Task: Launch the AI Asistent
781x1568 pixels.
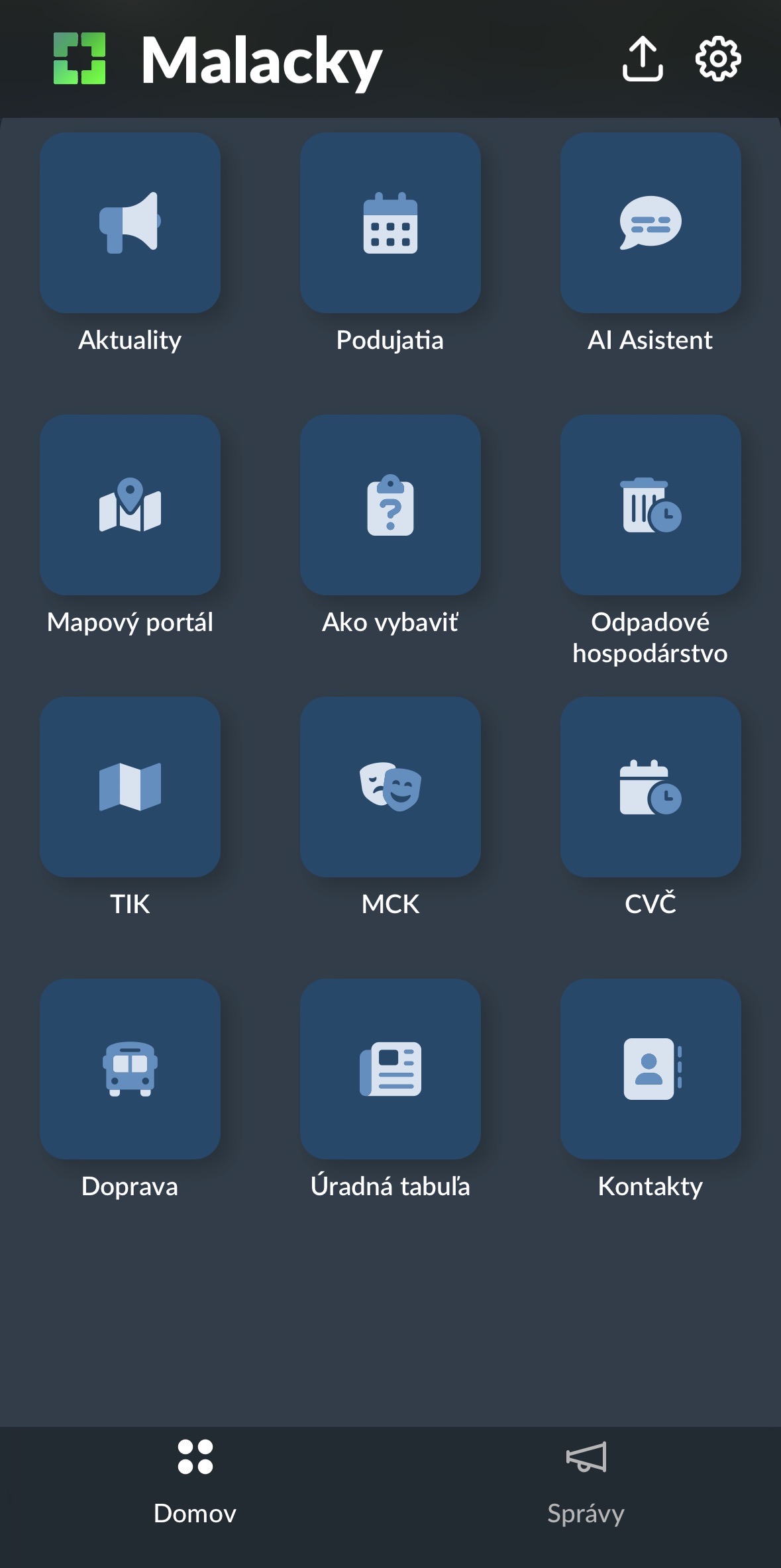Action: coord(650,223)
